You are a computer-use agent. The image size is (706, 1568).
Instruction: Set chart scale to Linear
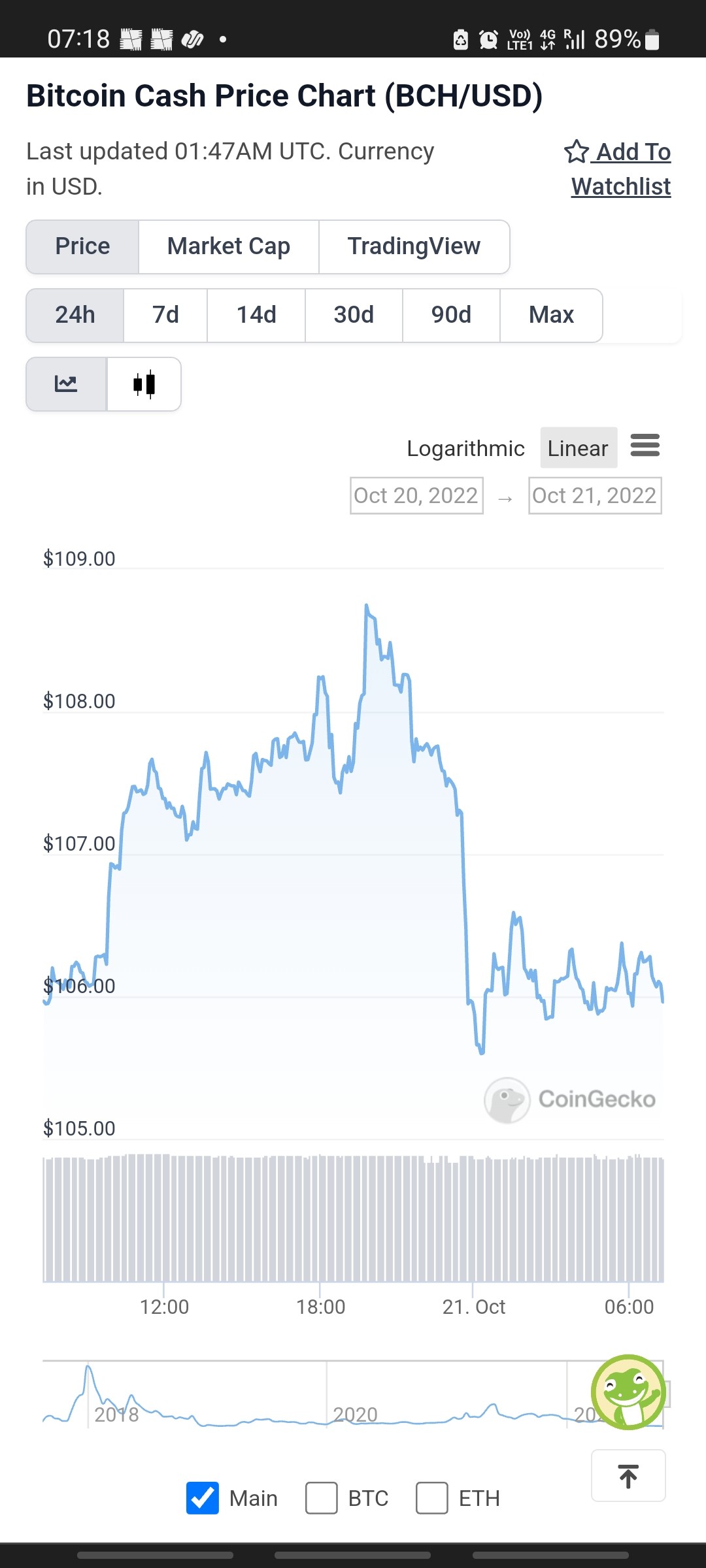578,448
